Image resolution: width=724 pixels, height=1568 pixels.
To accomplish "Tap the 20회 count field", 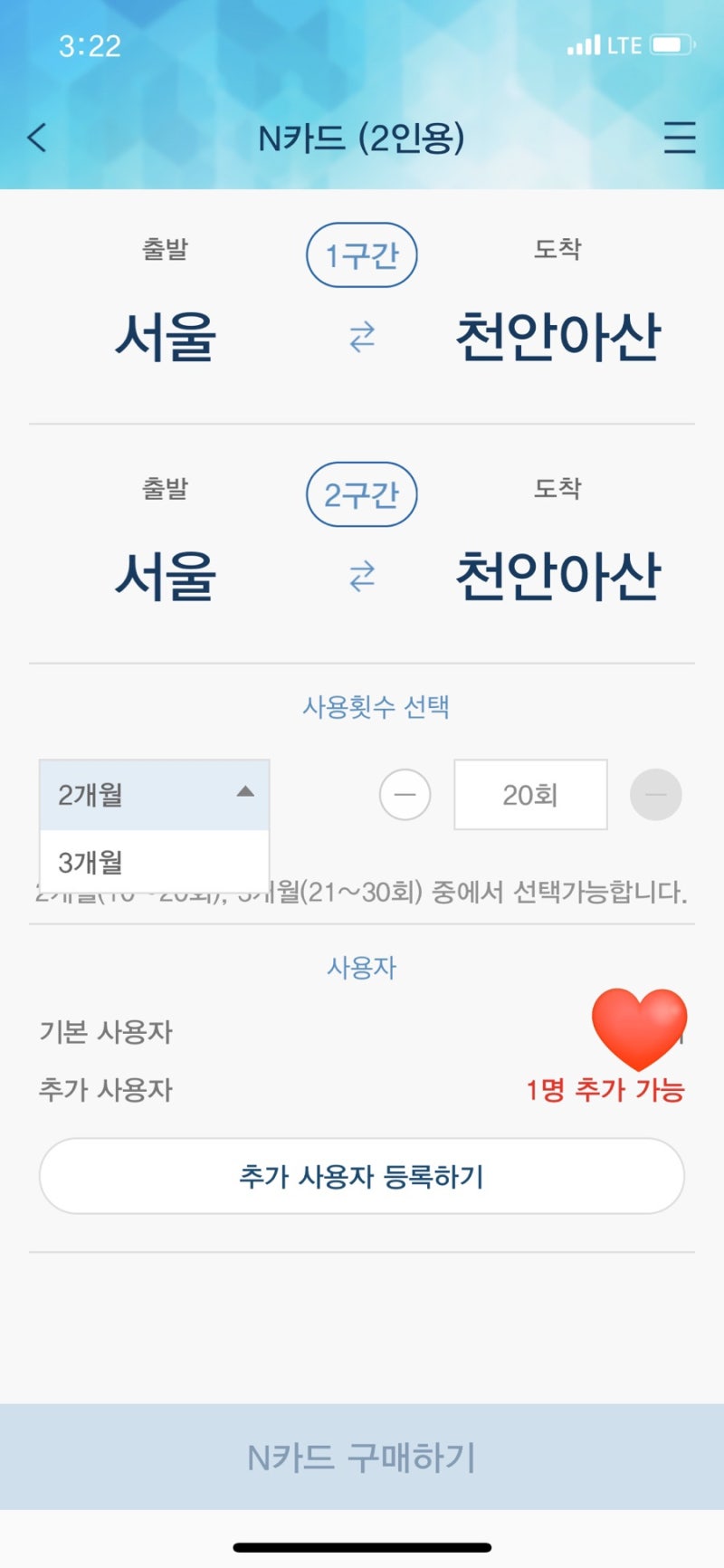I will [x=530, y=794].
